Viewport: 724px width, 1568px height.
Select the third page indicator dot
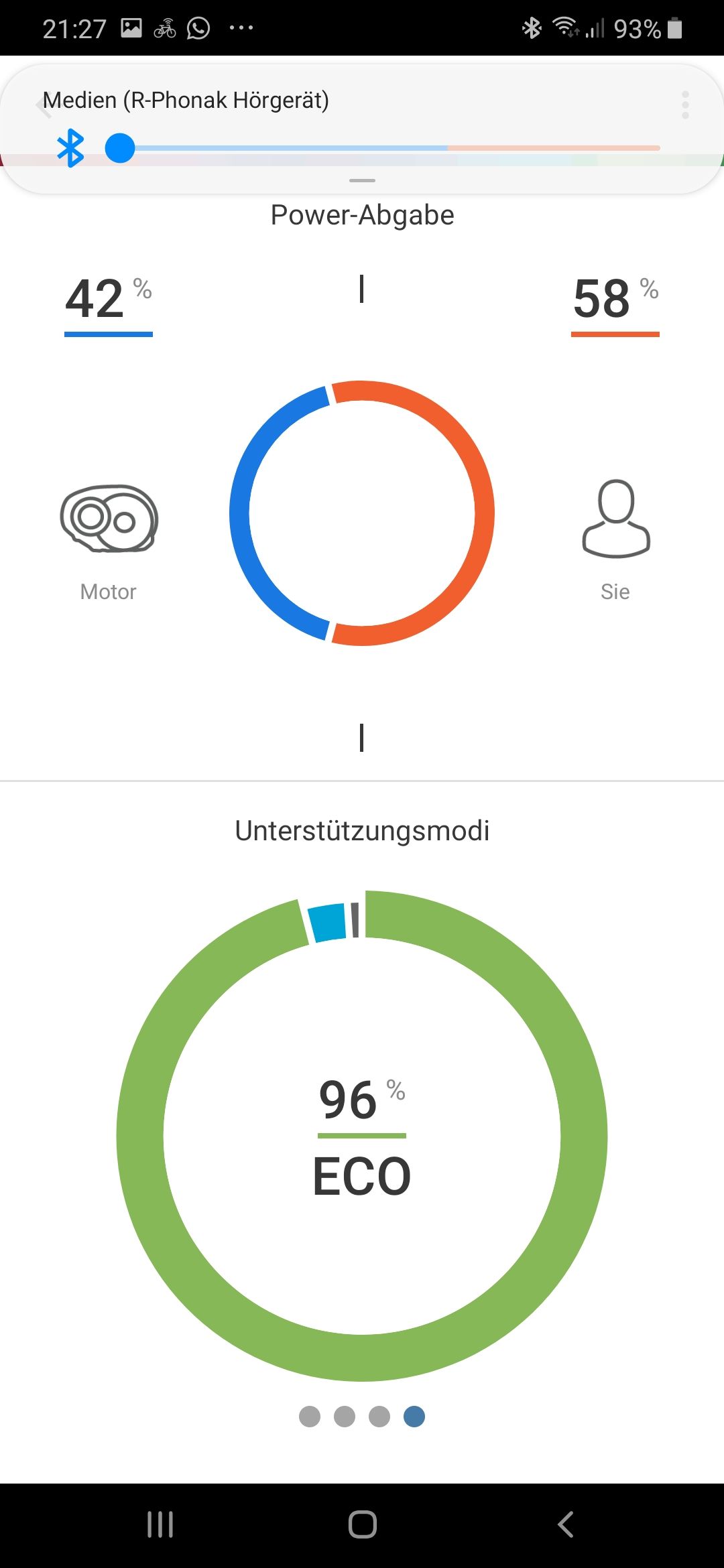click(x=379, y=1417)
